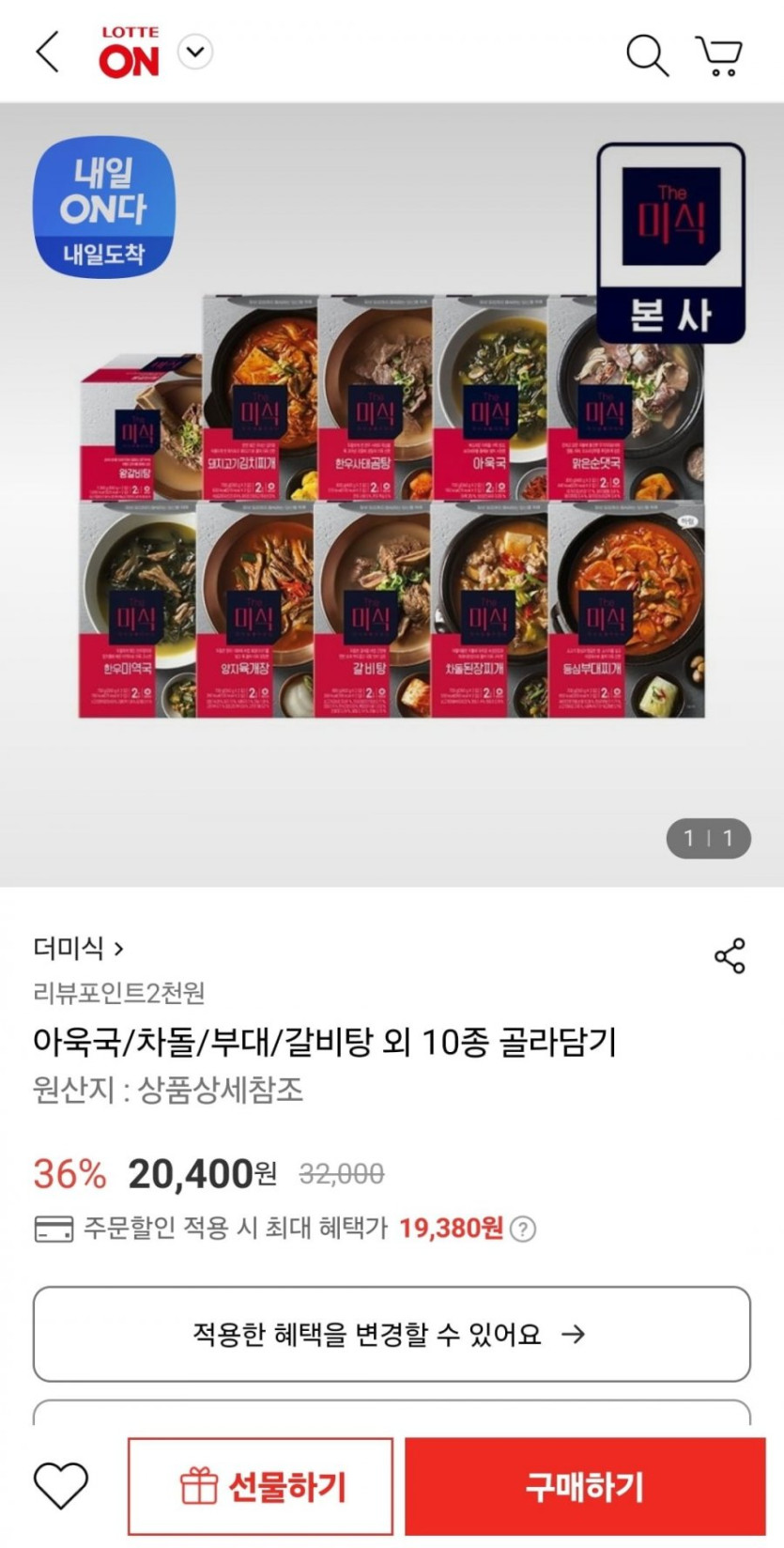Open the product image of 더미식 soups
Image resolution: width=784 pixels, height=1548 pixels.
pyautogui.click(x=392, y=507)
